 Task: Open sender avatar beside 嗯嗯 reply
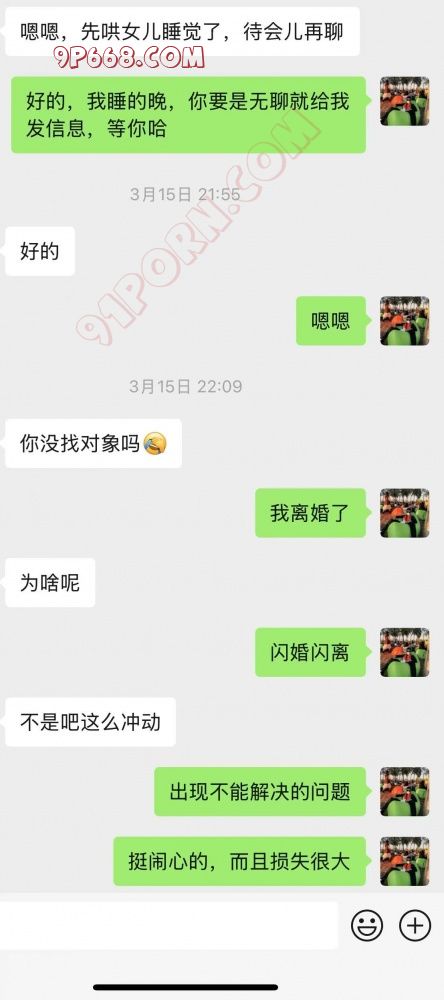tap(404, 321)
